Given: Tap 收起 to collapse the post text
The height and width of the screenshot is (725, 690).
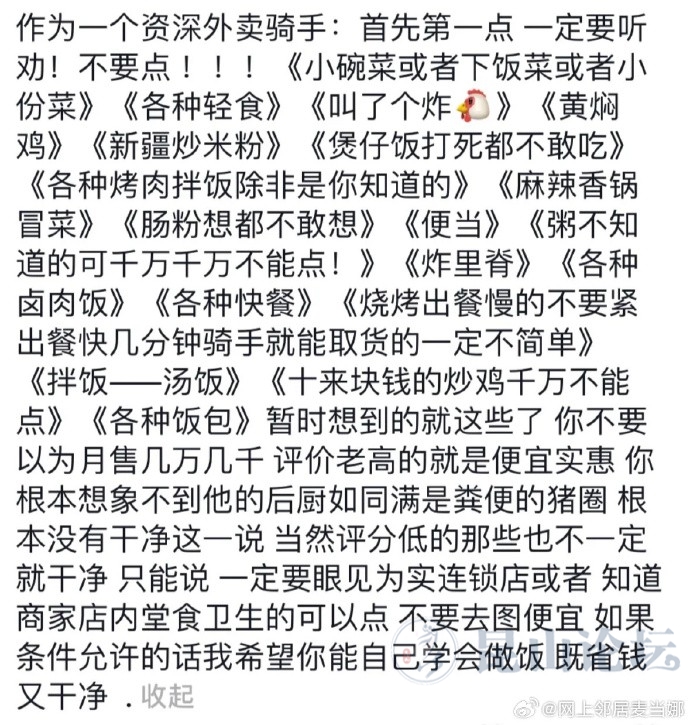Looking at the screenshot, I should (x=167, y=693).
